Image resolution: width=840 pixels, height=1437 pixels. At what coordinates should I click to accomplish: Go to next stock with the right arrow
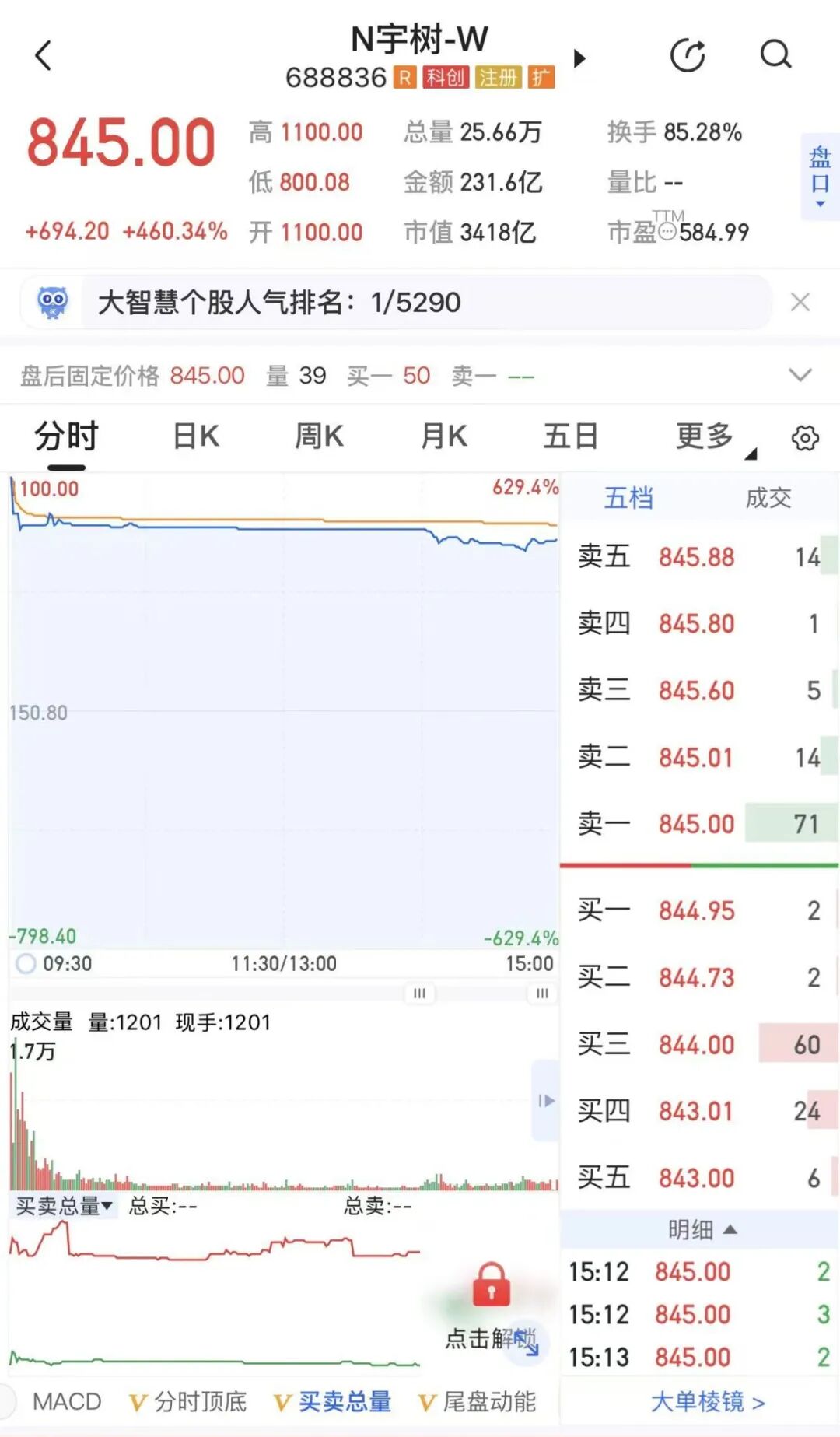(579, 58)
